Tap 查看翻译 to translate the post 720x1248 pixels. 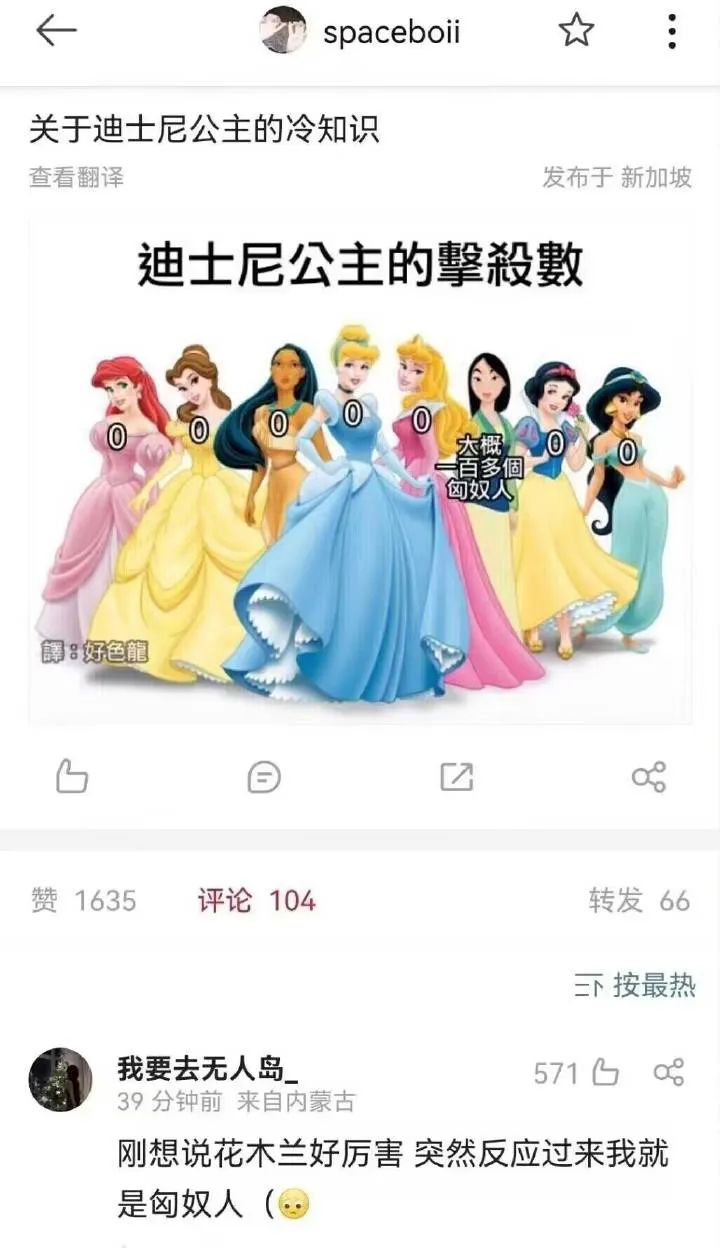pos(76,177)
